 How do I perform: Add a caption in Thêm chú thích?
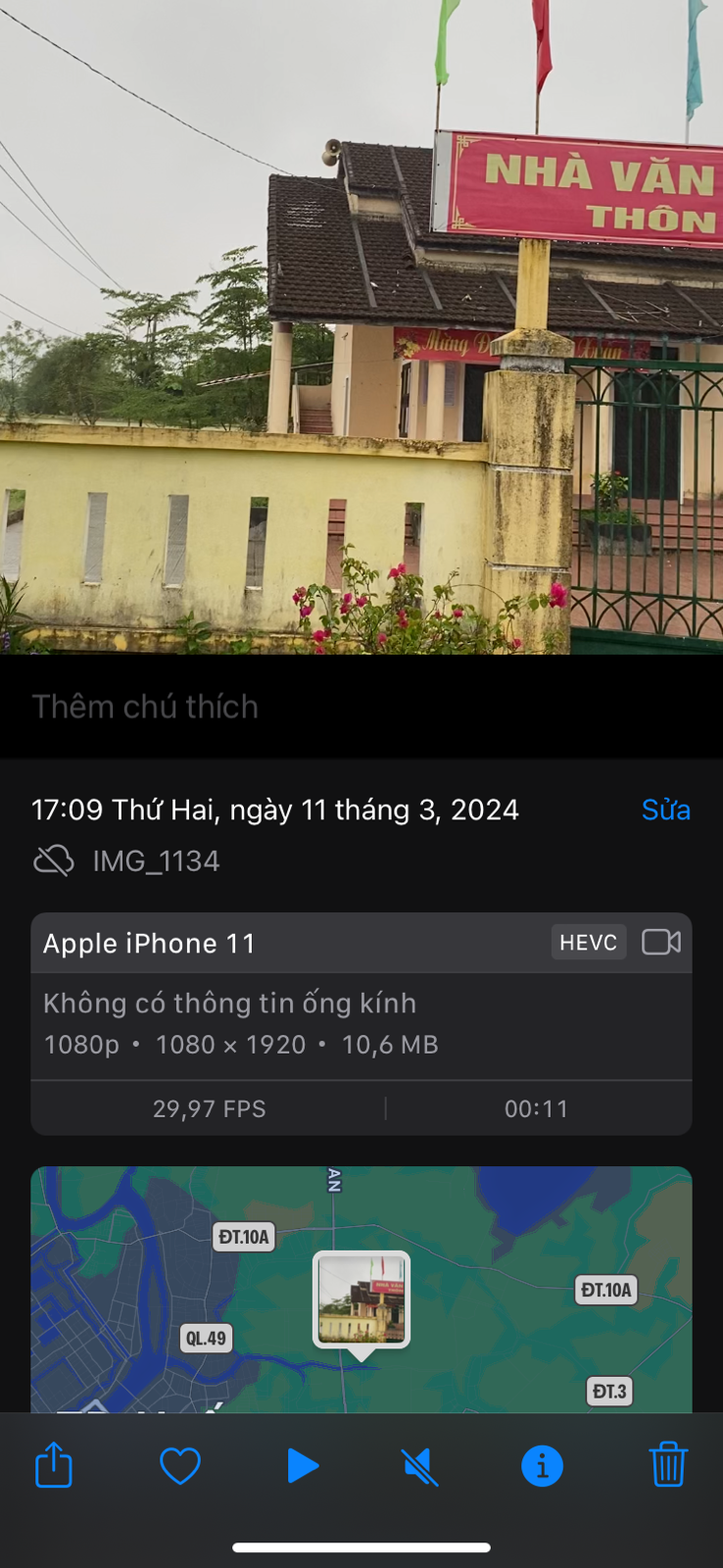click(145, 707)
